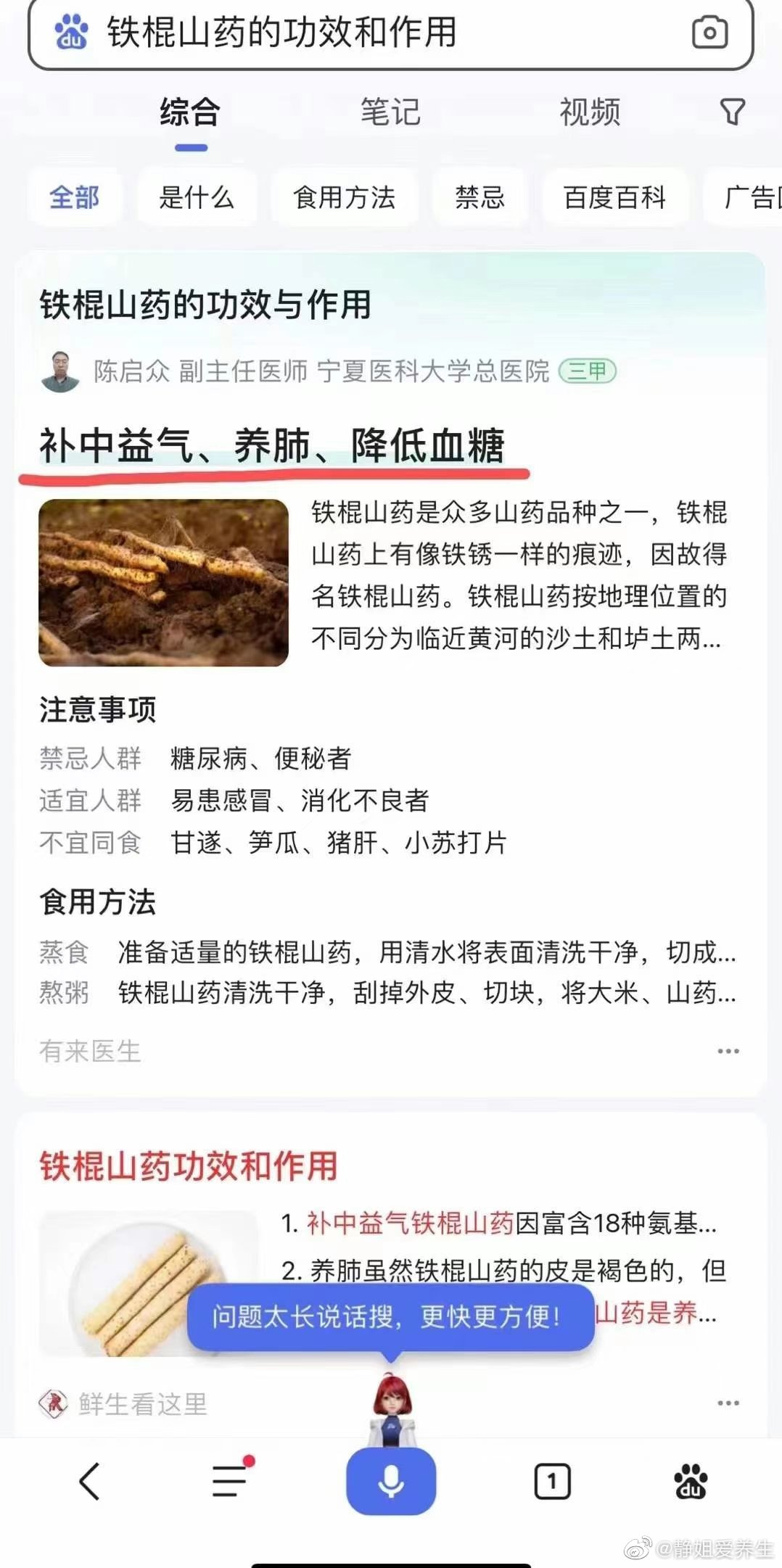Open the filter funnel icon
The width and height of the screenshot is (782, 1568).
pyautogui.click(x=732, y=112)
